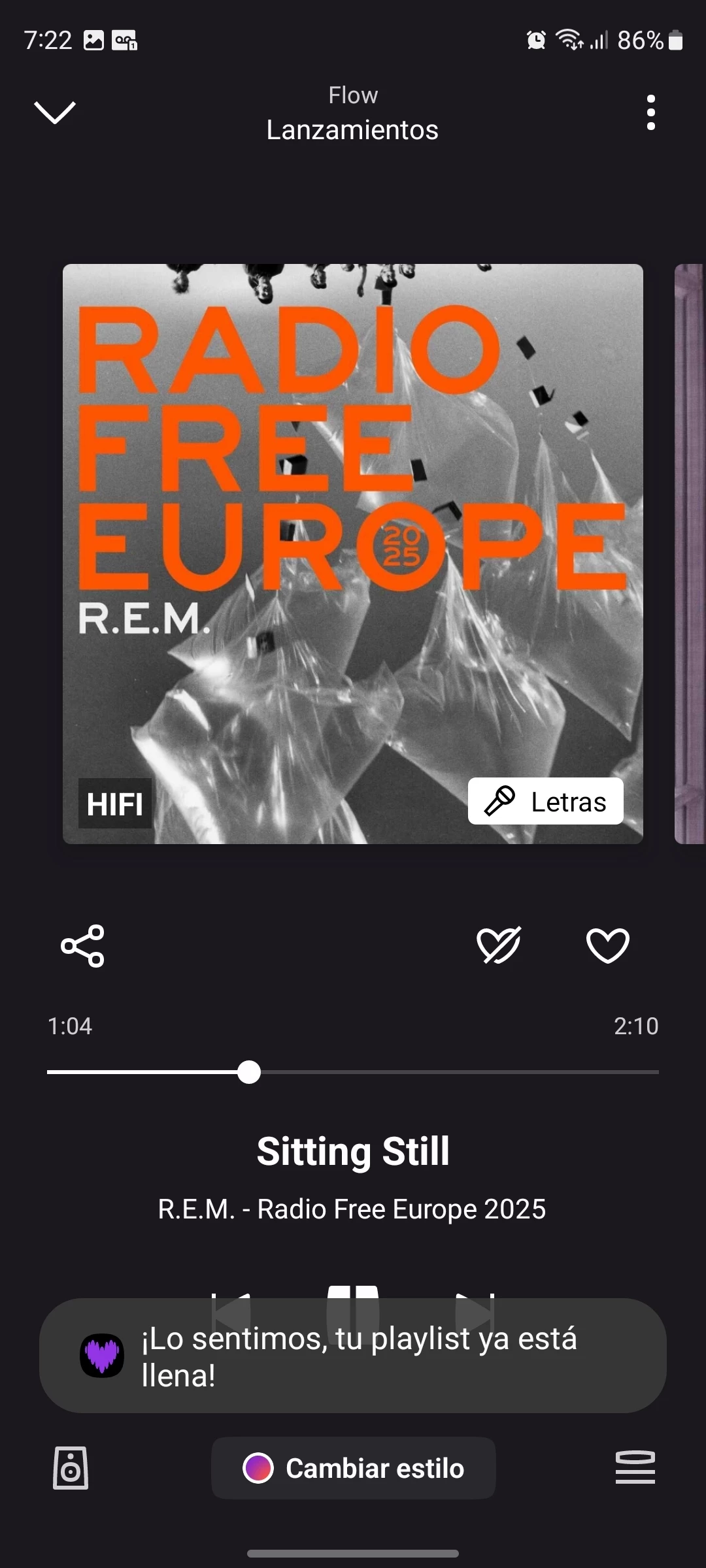Screen dimensions: 706x1568
Task: Add Sitting Still to favorites
Action: (607, 945)
